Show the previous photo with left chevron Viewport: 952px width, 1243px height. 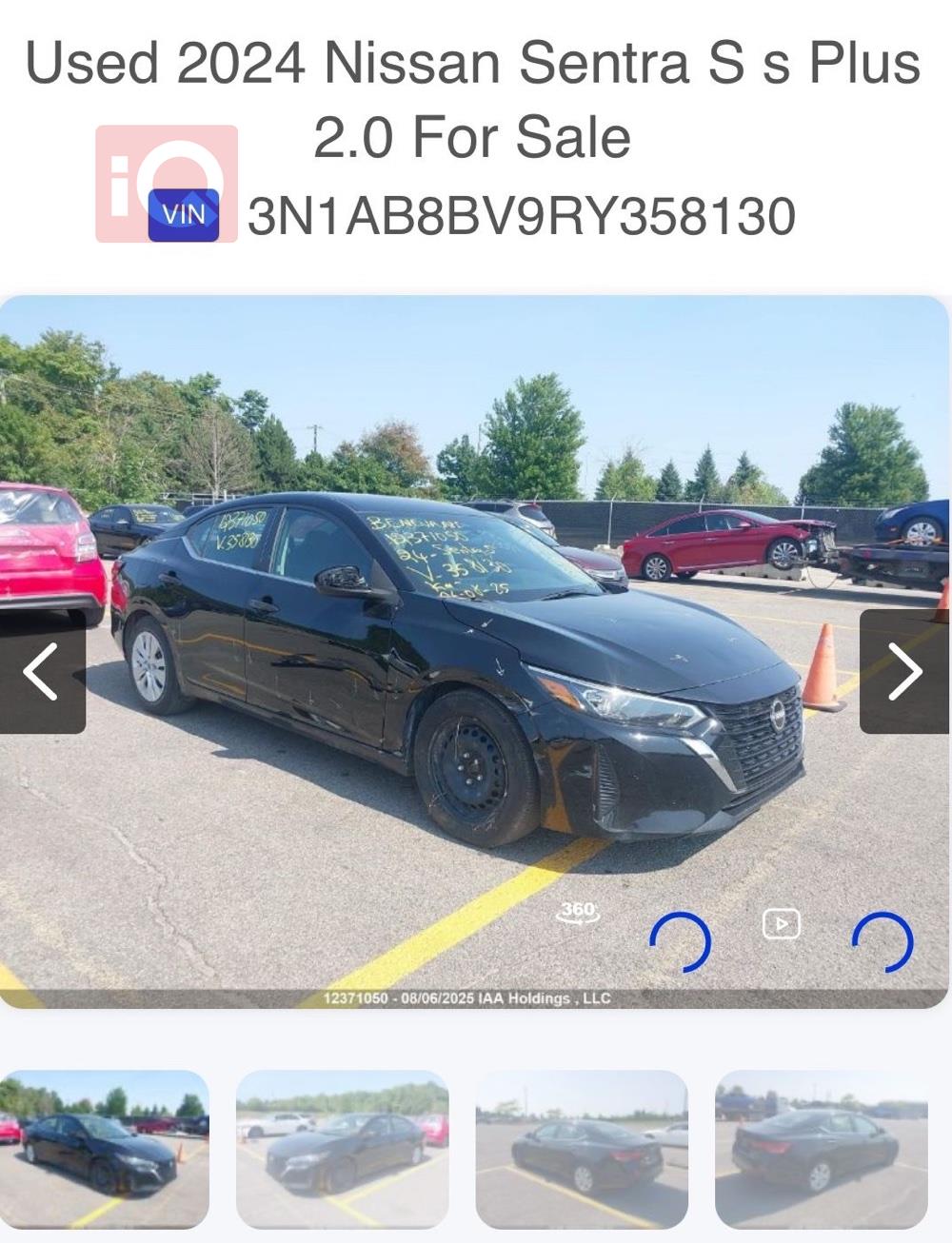point(40,673)
